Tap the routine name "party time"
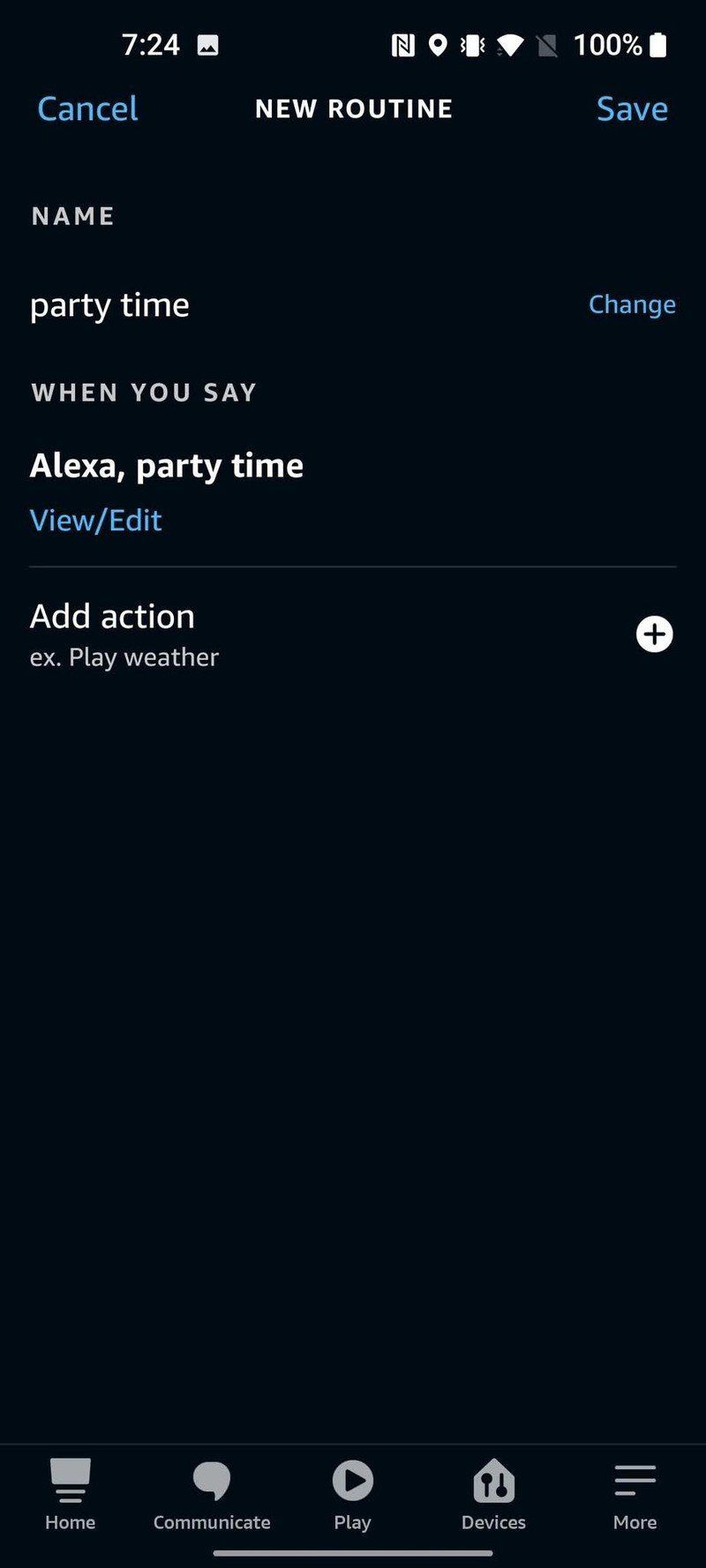 click(109, 304)
